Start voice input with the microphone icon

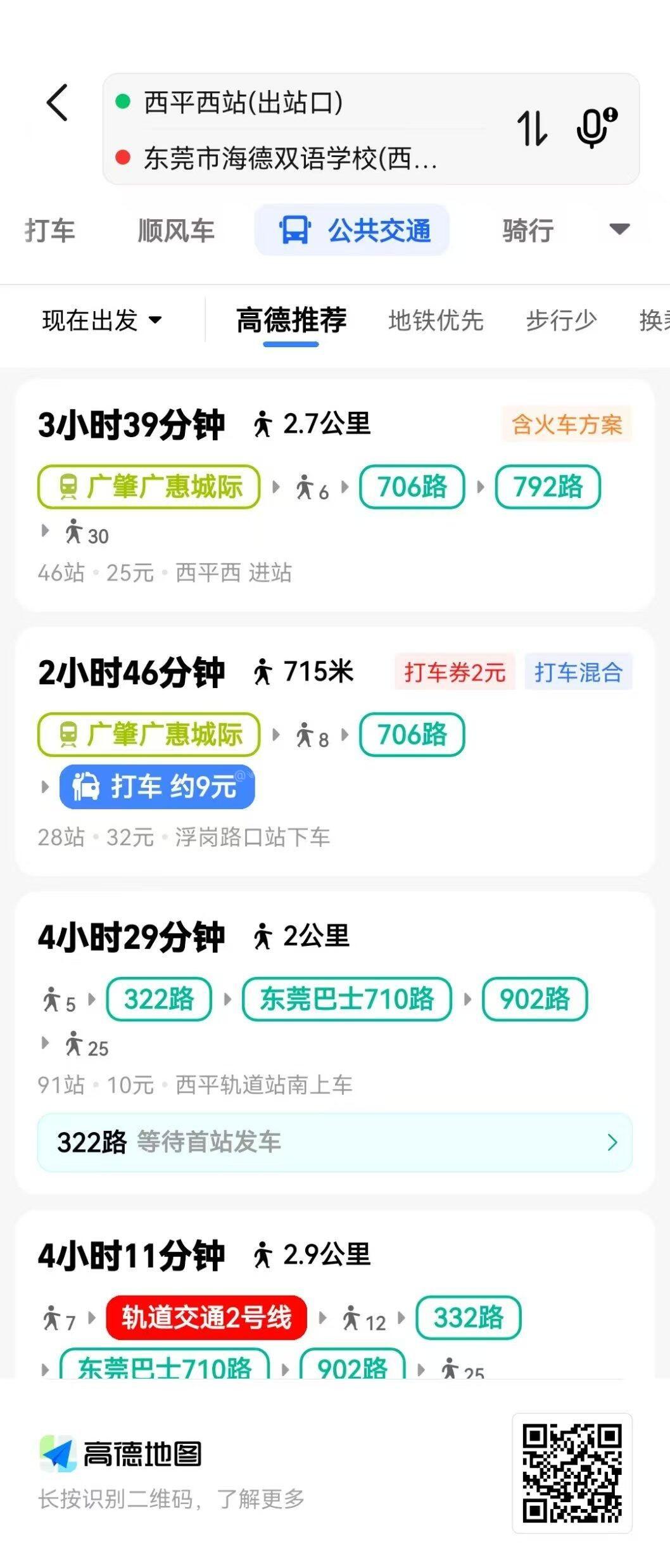point(595,129)
